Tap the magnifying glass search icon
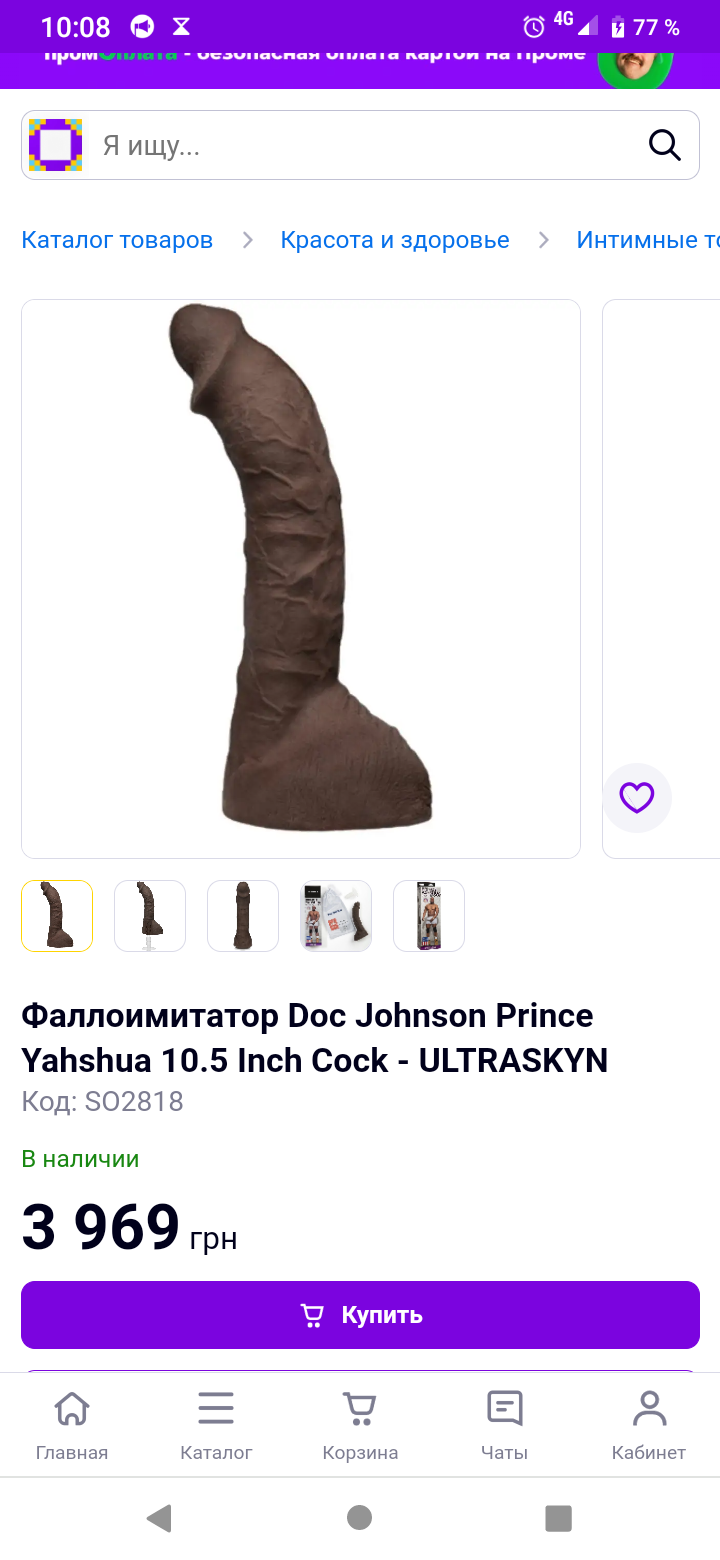Viewport: 720px width, 1560px height. pos(664,146)
